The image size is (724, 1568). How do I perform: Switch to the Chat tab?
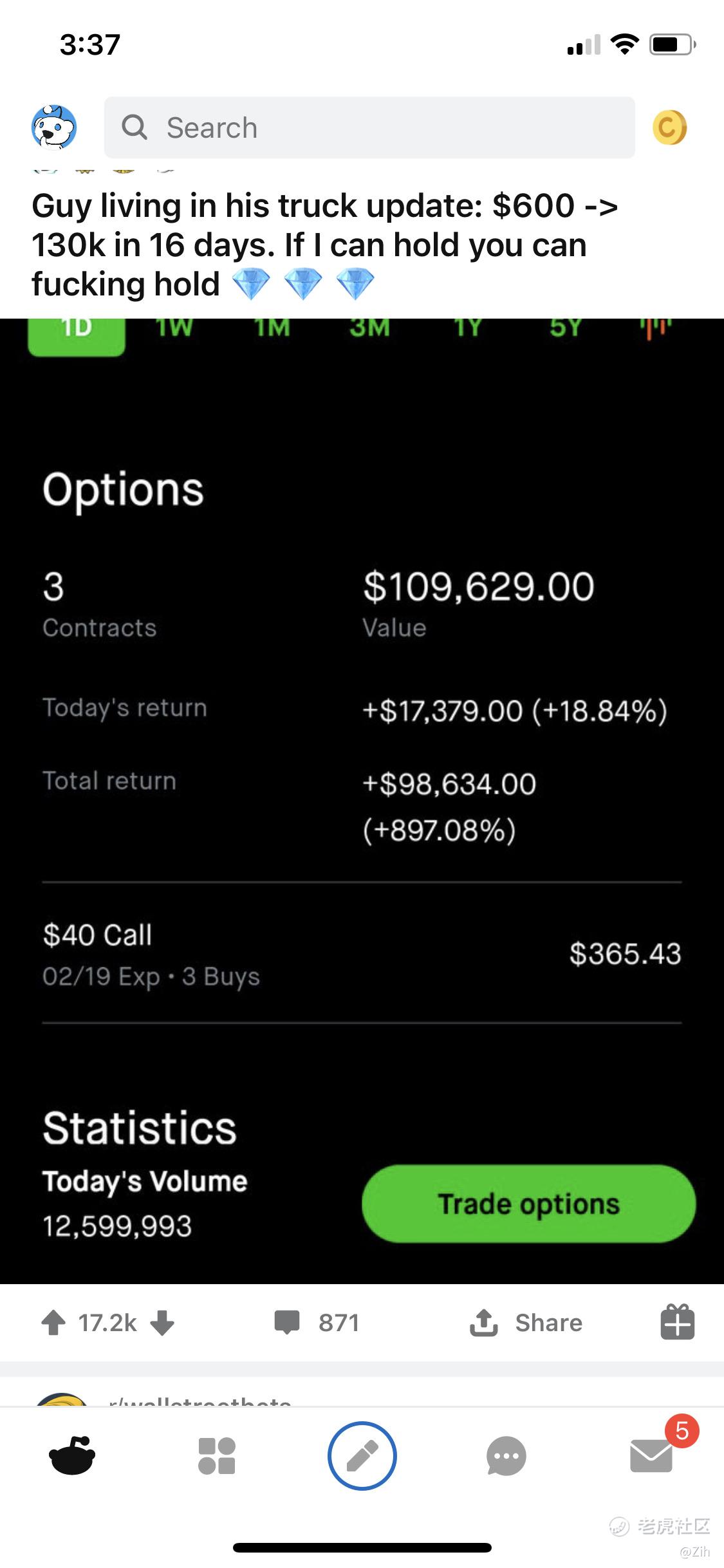(506, 1455)
